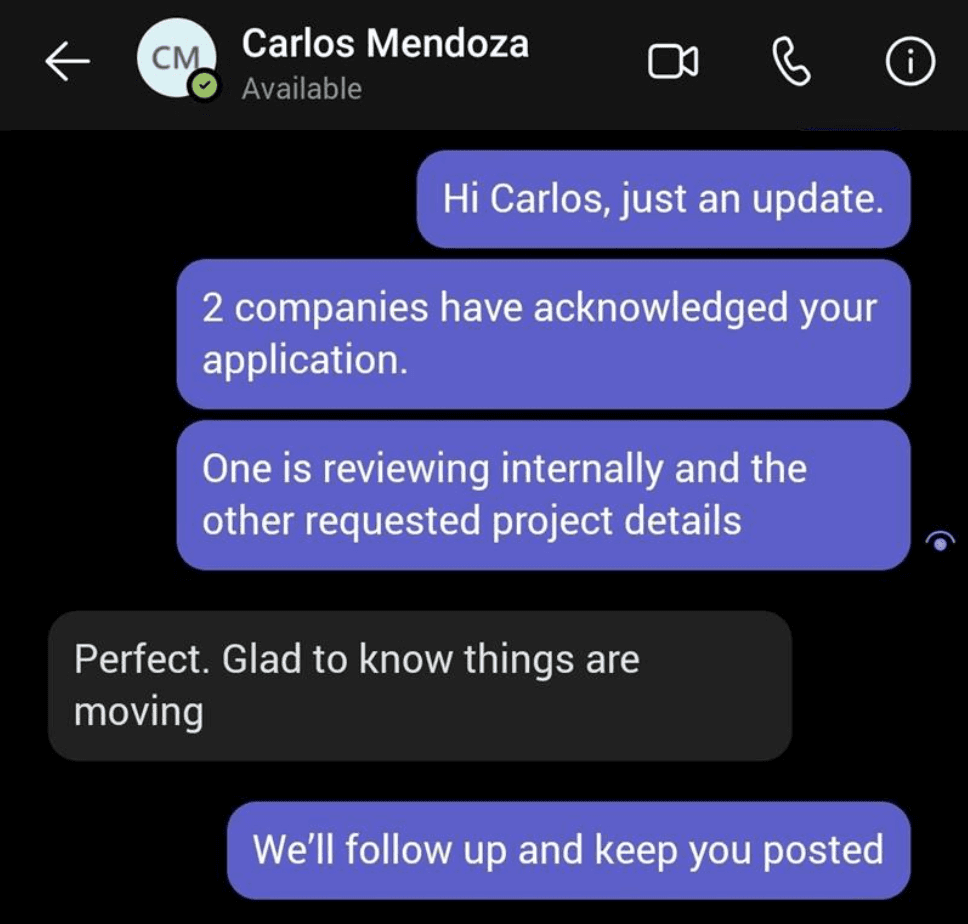The width and height of the screenshot is (968, 924).
Task: Open chat info details
Action: tap(910, 64)
